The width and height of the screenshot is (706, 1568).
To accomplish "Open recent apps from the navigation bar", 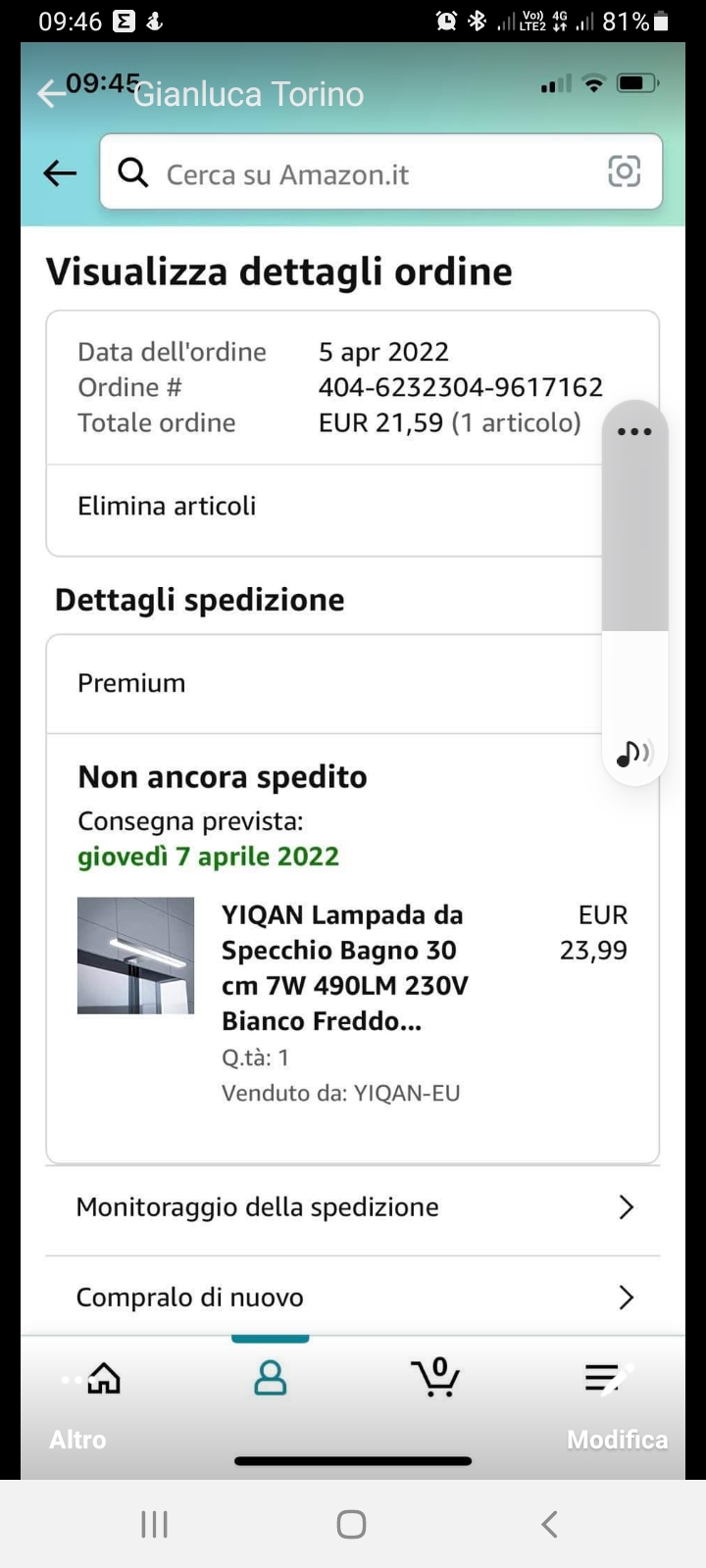I will (155, 1524).
